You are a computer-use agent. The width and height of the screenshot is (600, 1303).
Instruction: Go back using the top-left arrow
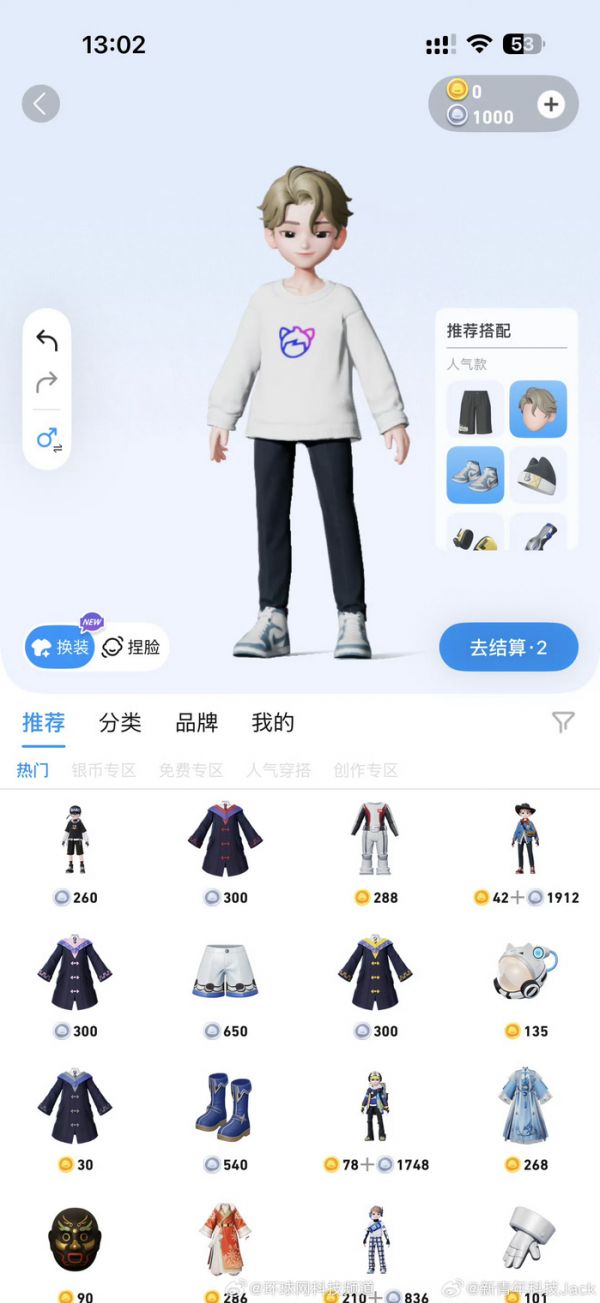click(41, 103)
